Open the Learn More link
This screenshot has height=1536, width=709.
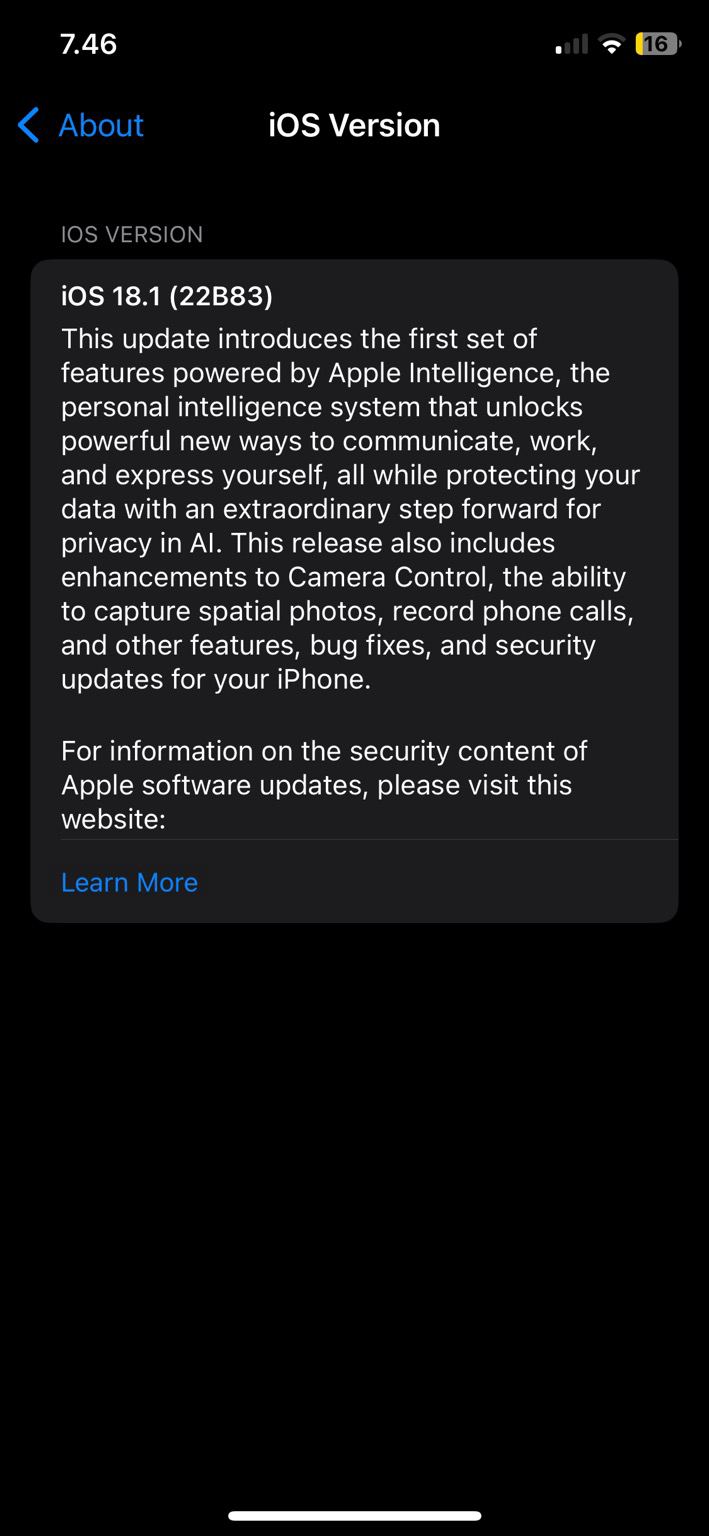point(129,882)
